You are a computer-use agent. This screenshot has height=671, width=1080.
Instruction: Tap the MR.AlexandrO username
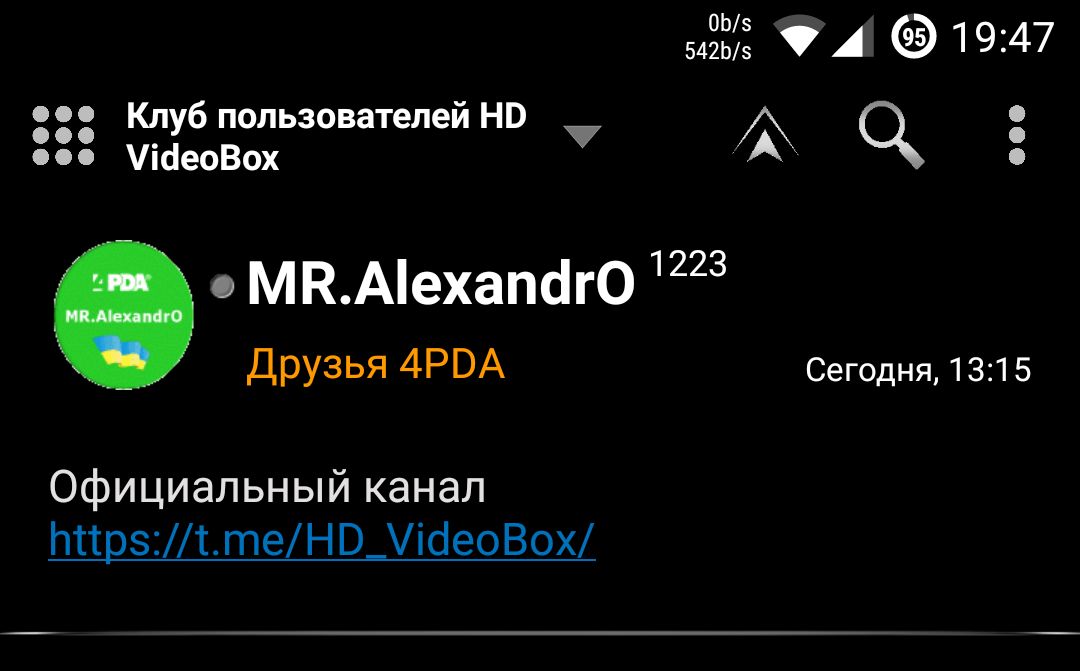pyautogui.click(x=440, y=286)
